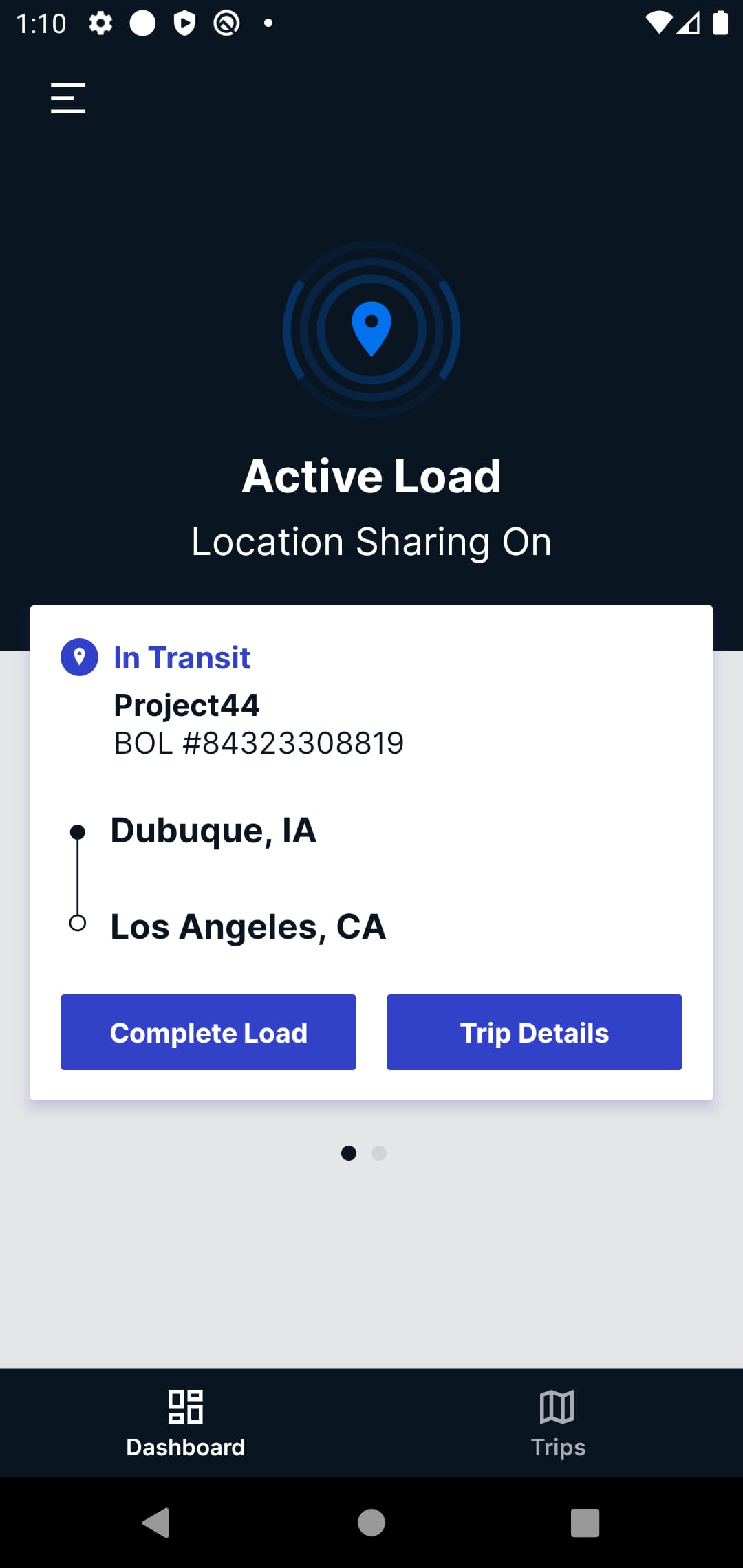Toggle Location Sharing On label

(371, 541)
